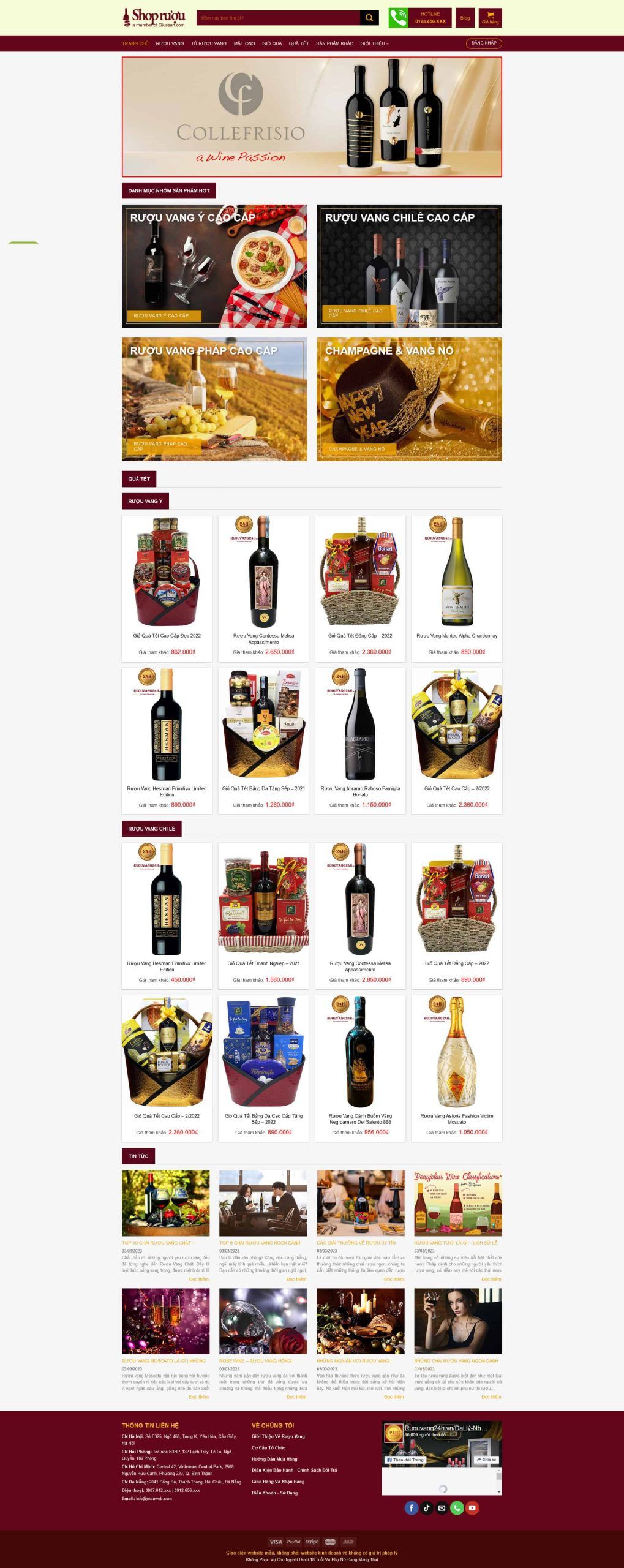The height and width of the screenshot is (1568, 624).
Task: Click the ĐĂNG NHẬP button
Action: point(484,43)
